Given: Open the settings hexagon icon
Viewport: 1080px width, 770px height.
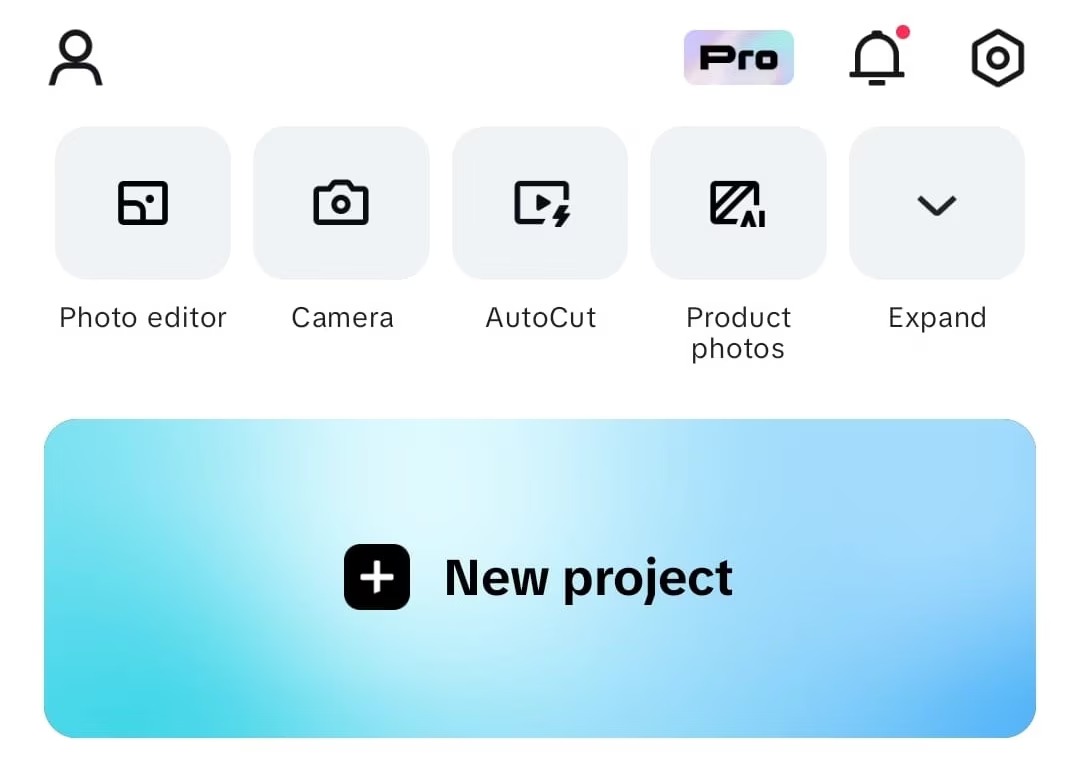Looking at the screenshot, I should click(997, 58).
